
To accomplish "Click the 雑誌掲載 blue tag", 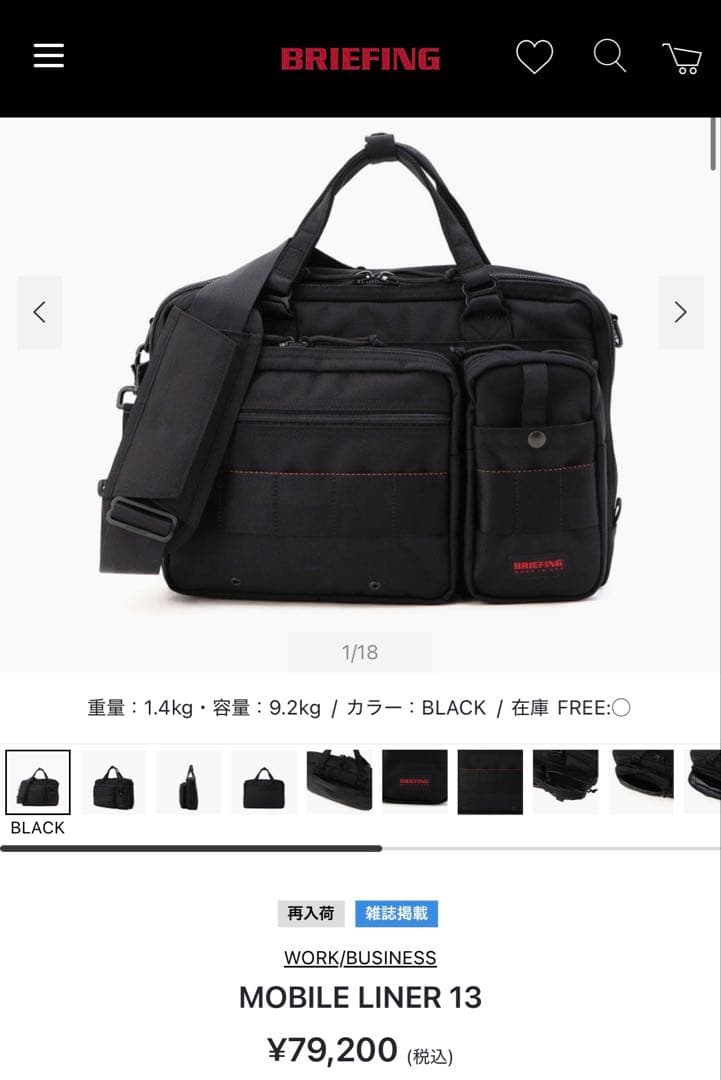I will coord(398,913).
